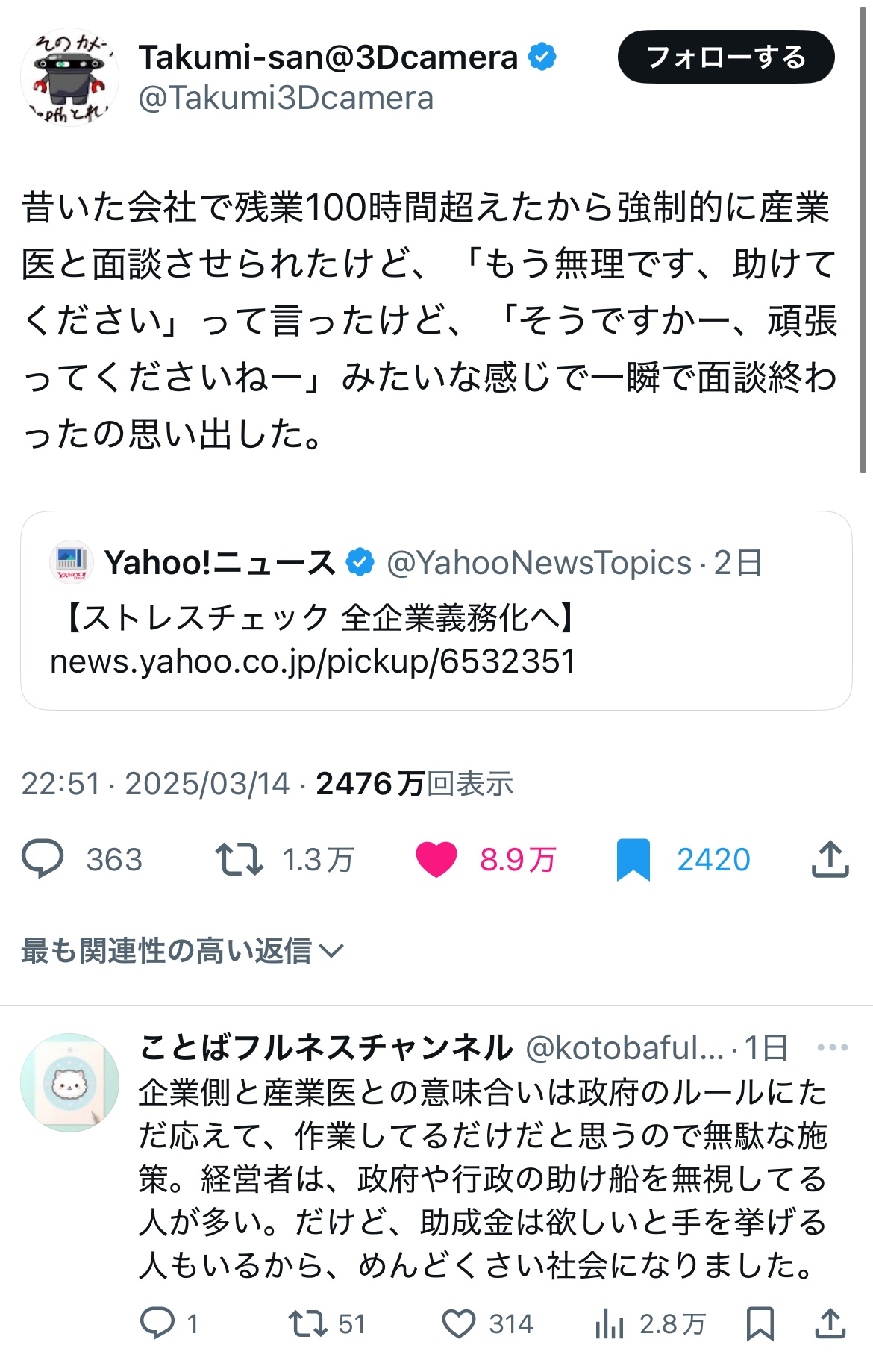
Task: Open ことばフルネスチャンネル profile avatar
Action: click(69, 1082)
